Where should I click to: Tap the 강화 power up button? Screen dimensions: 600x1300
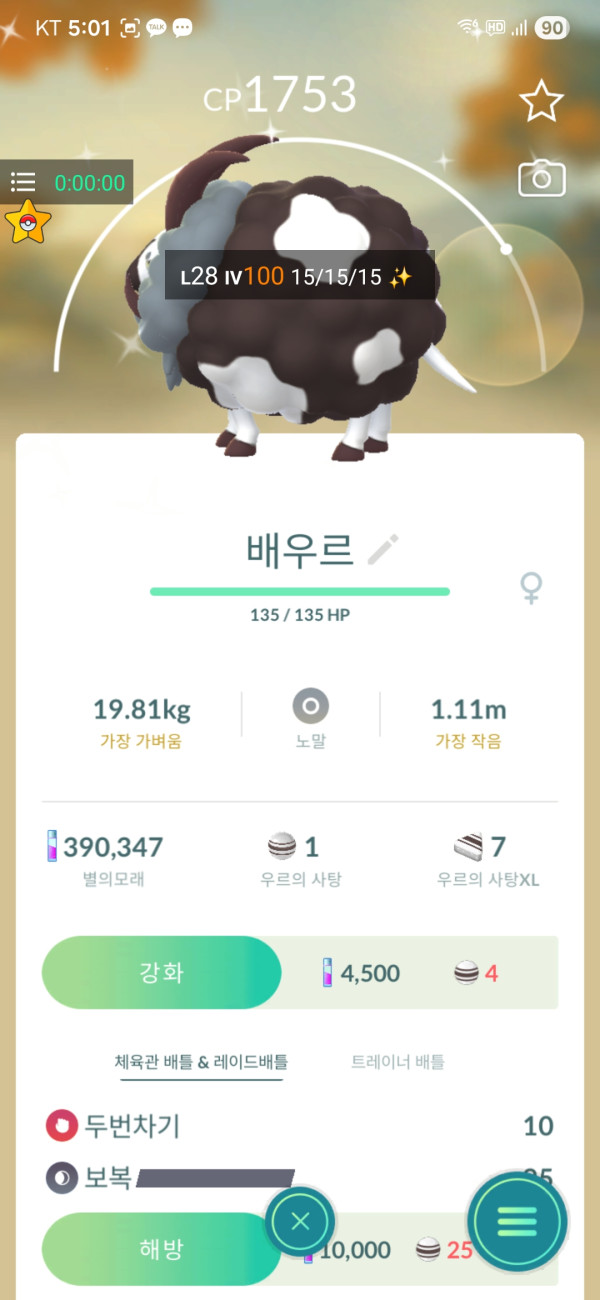(161, 973)
